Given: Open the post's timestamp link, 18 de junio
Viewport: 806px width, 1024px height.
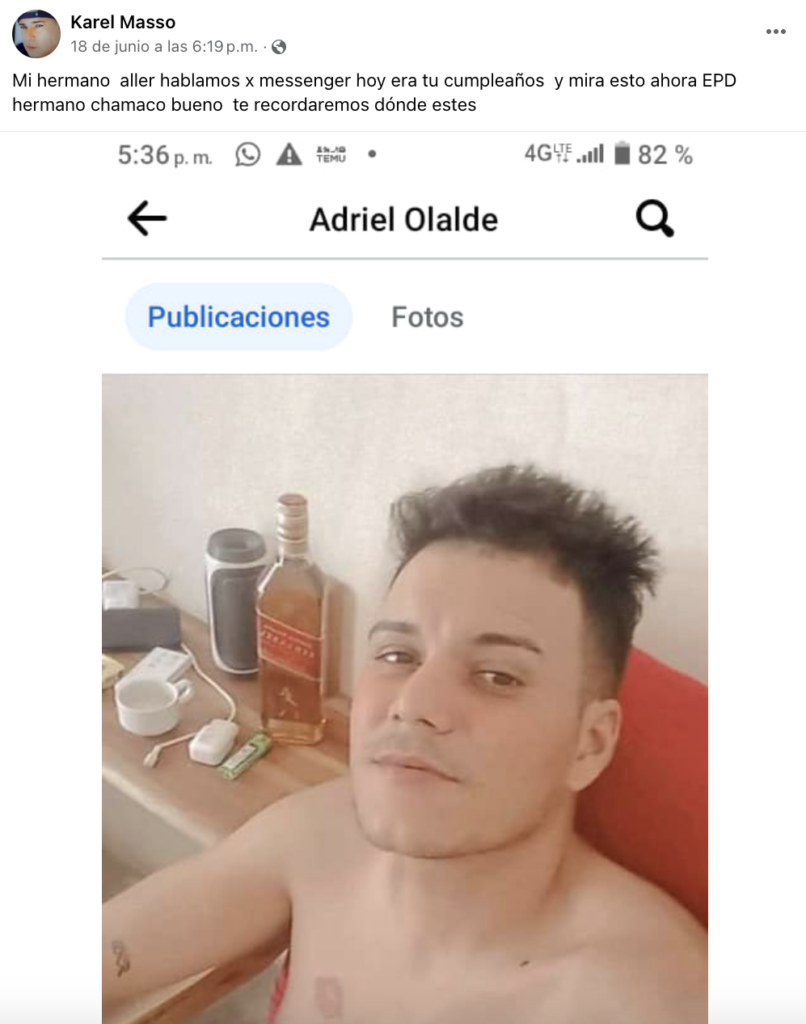Looking at the screenshot, I should [163, 47].
